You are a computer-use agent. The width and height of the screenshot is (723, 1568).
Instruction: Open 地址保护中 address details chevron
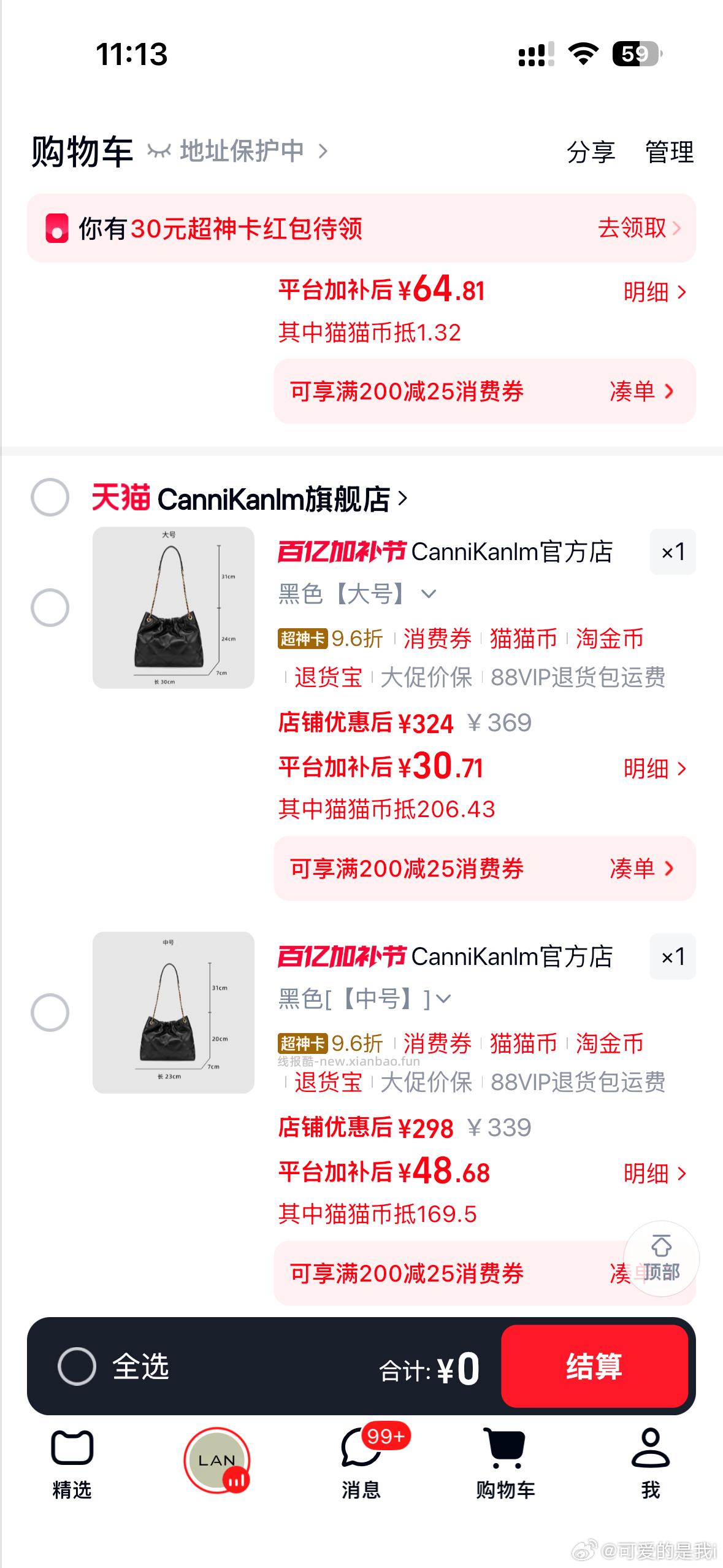tap(323, 152)
